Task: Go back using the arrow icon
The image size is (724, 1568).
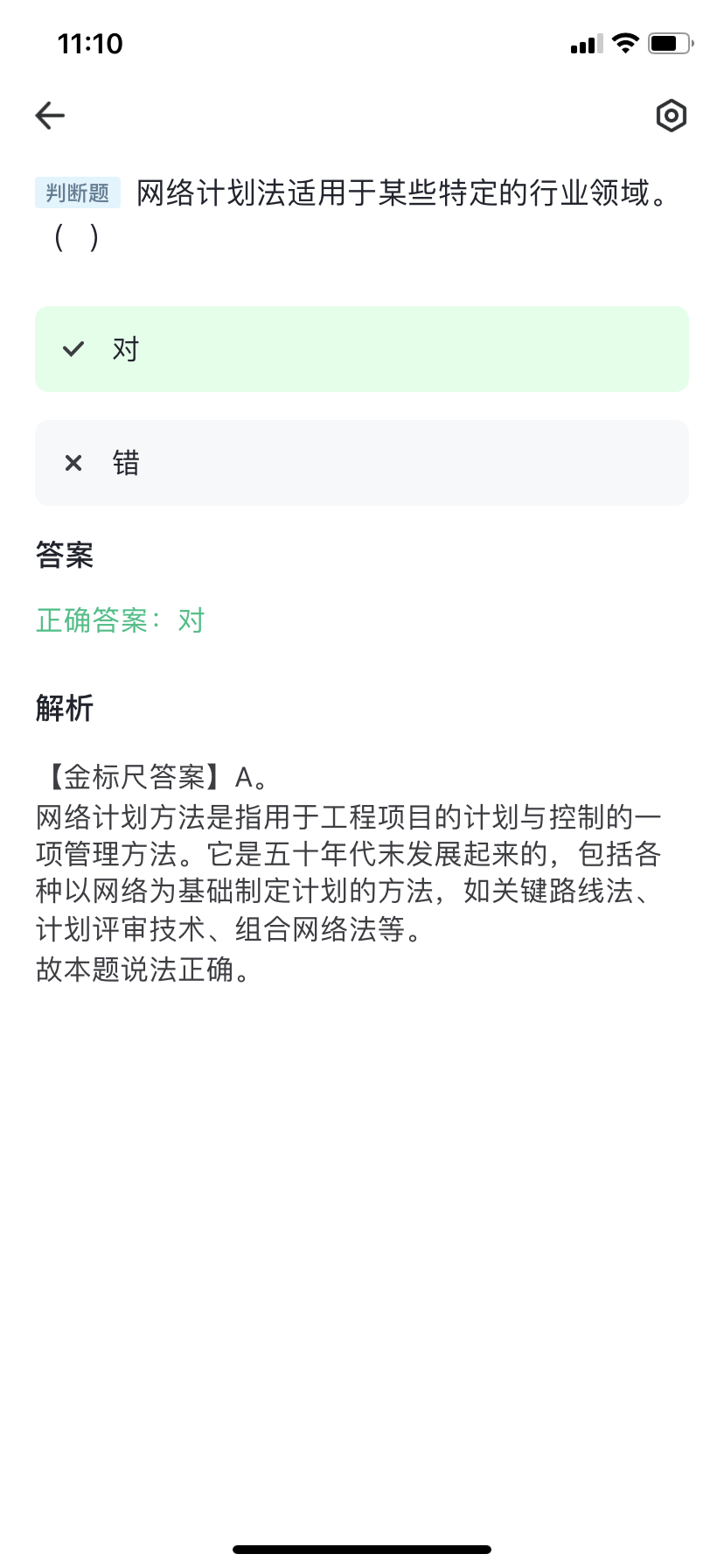Action: click(x=50, y=115)
